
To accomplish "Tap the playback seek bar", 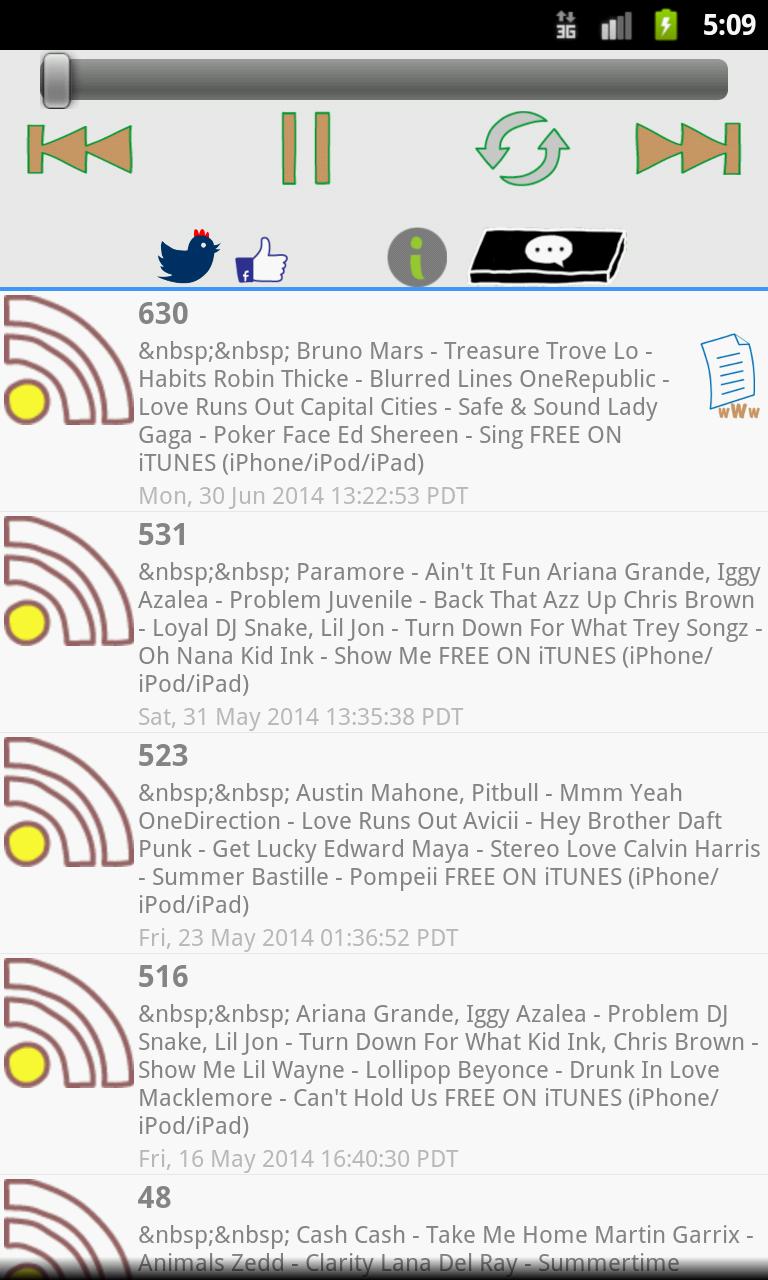I will [384, 80].
